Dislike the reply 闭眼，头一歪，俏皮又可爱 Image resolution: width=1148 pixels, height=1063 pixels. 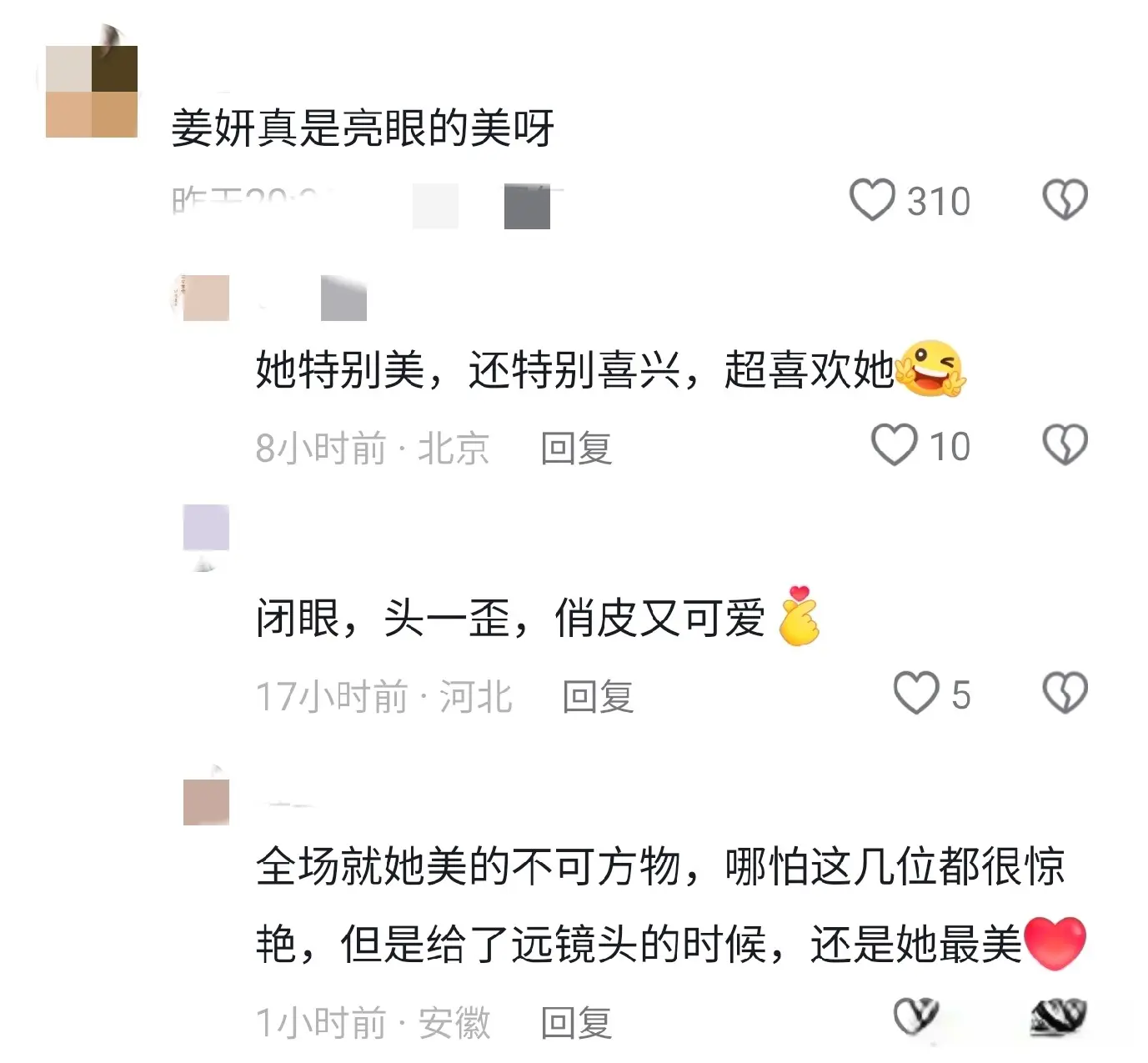[1065, 694]
